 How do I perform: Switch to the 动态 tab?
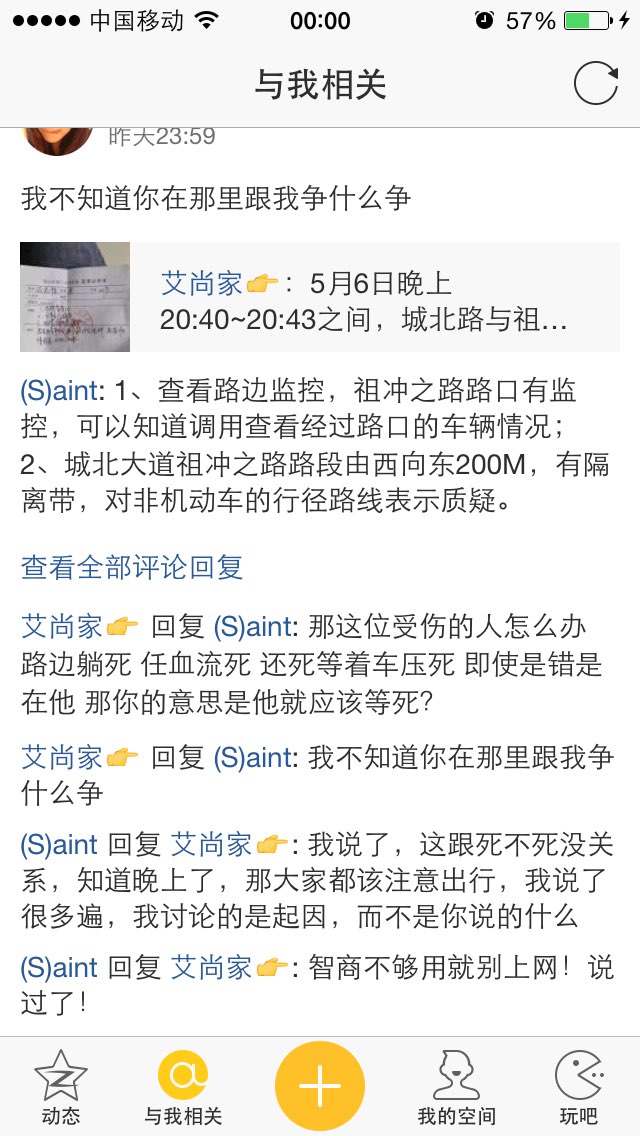tap(61, 1087)
